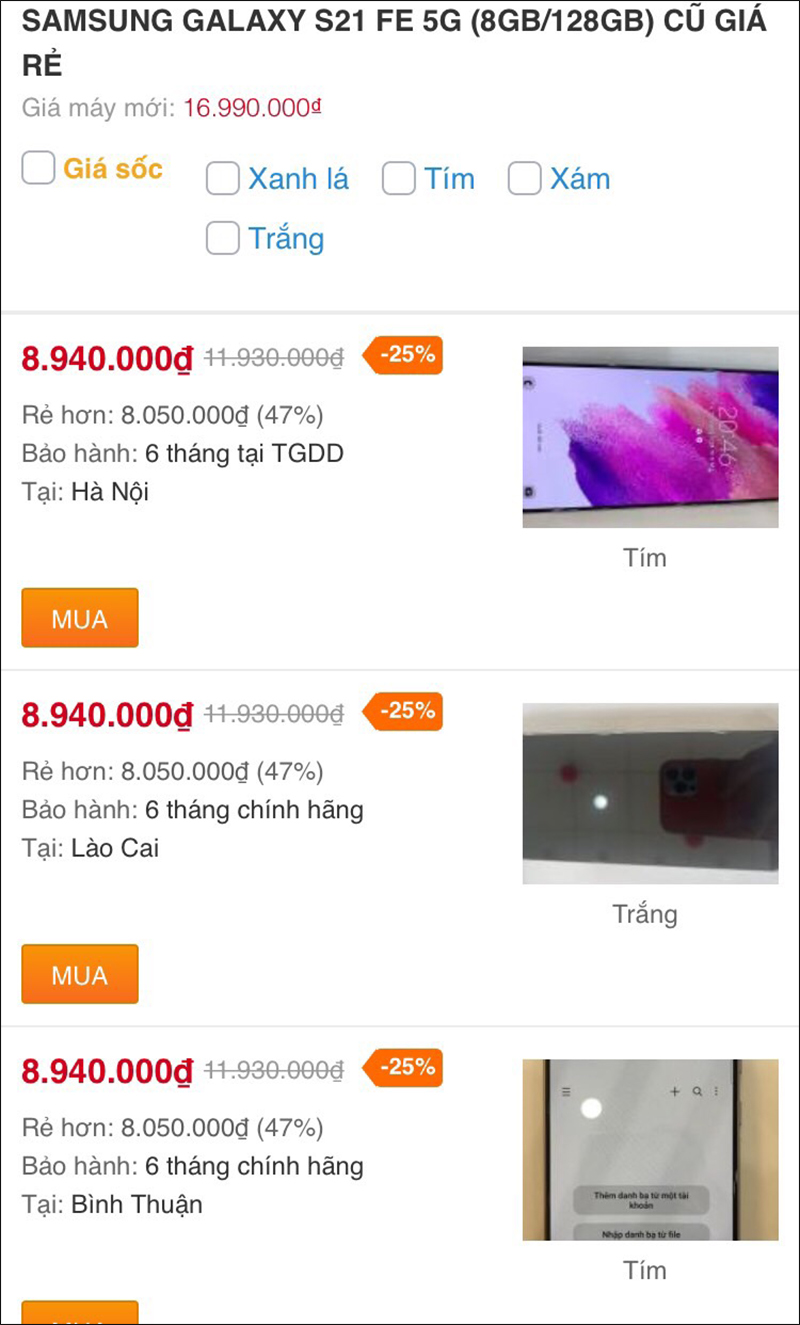
Task: View the Lào Cai listing's phone photo
Action: (x=650, y=793)
